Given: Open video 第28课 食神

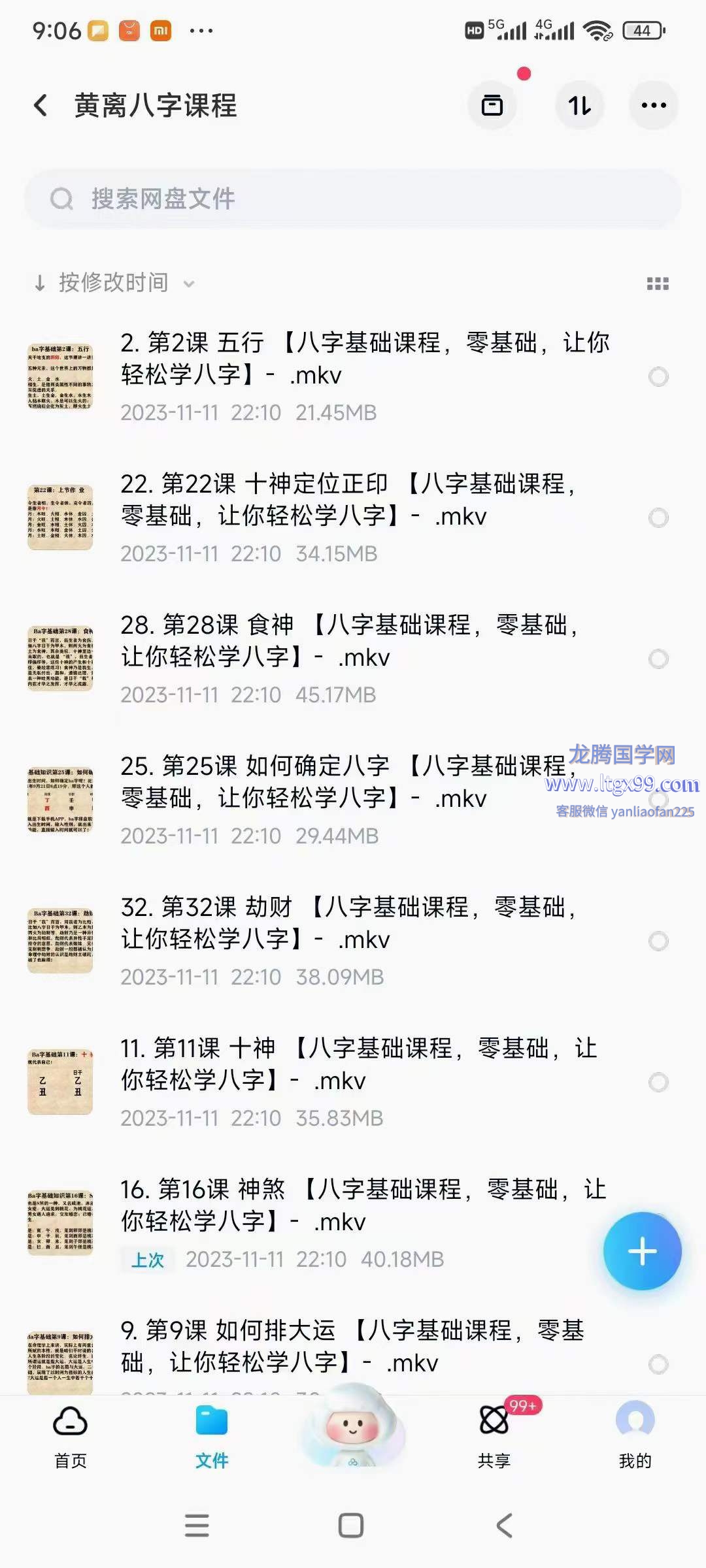Looking at the screenshot, I should (353, 659).
